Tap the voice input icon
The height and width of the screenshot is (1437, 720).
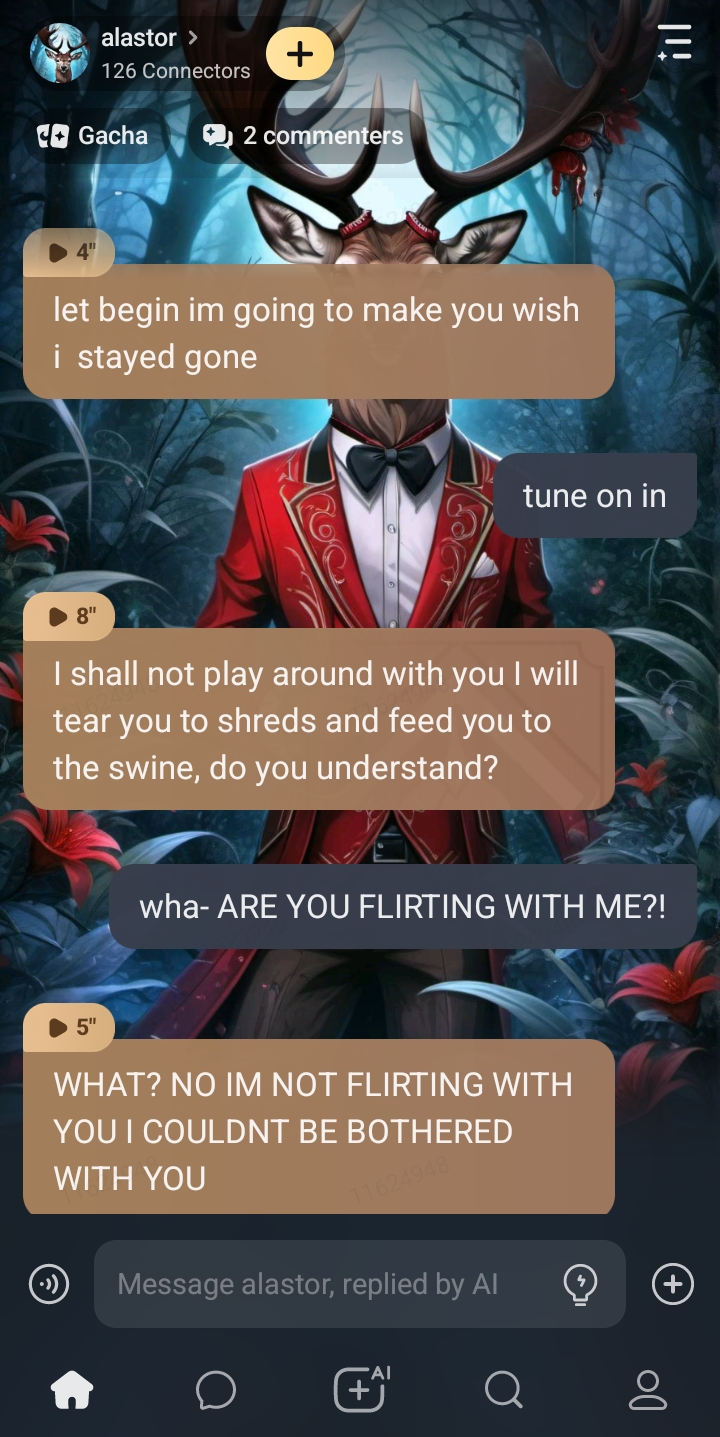tap(49, 1284)
